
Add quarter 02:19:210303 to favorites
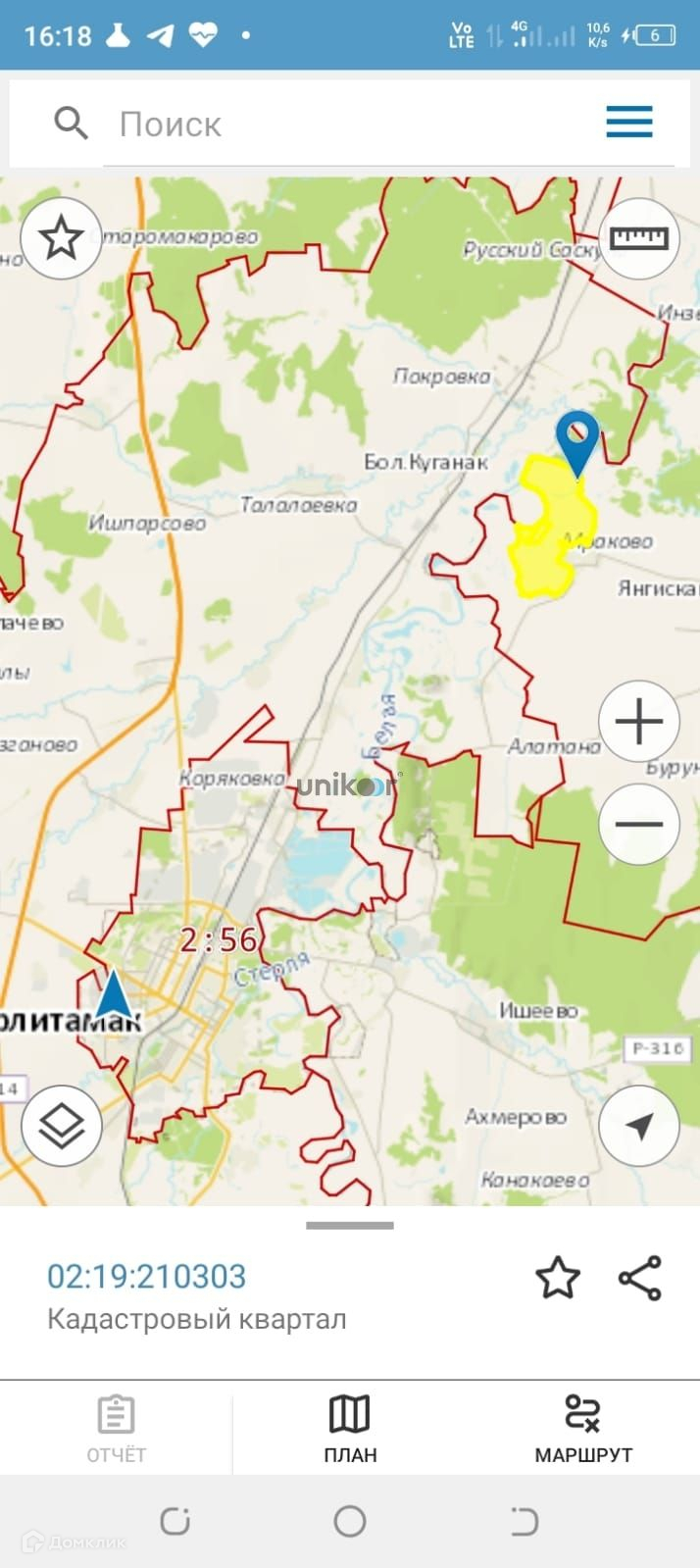(558, 1278)
